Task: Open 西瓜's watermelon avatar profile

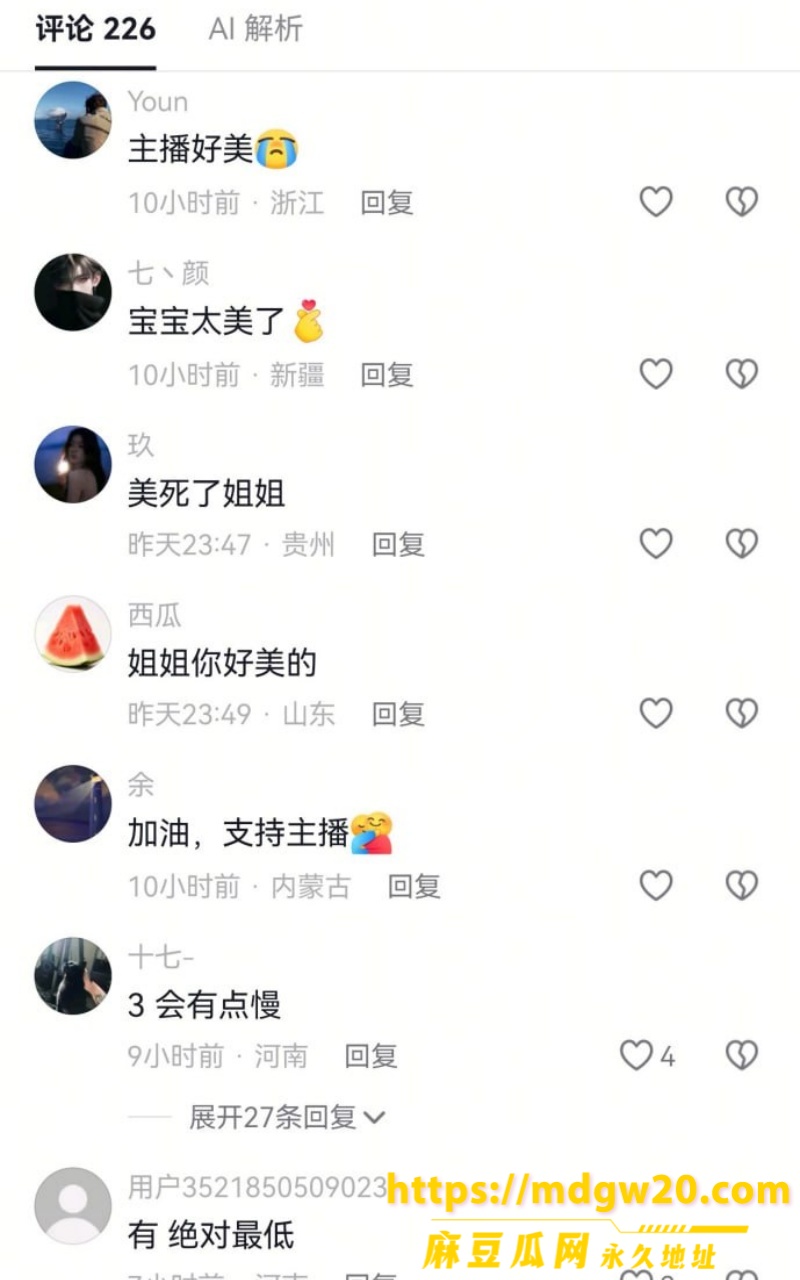Action: [73, 634]
